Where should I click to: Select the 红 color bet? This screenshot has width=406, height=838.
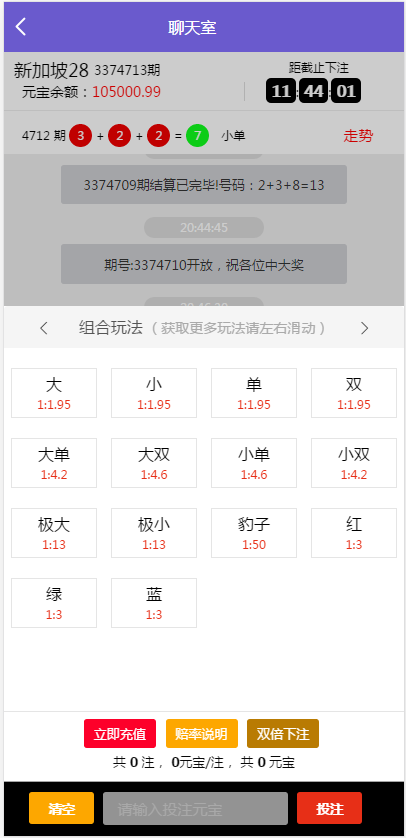(354, 533)
